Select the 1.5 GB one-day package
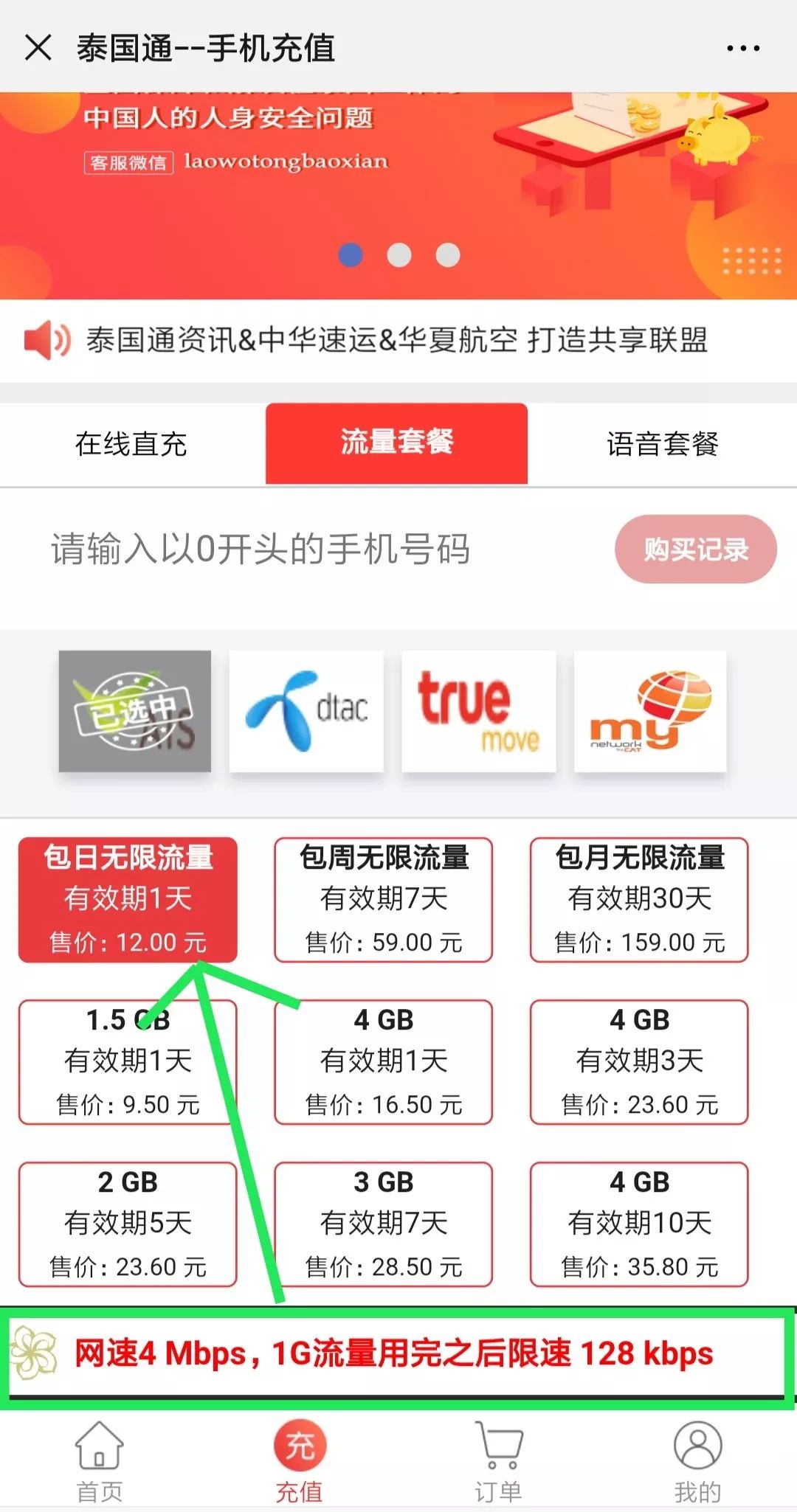Viewport: 797px width, 1512px height. tap(127, 1062)
